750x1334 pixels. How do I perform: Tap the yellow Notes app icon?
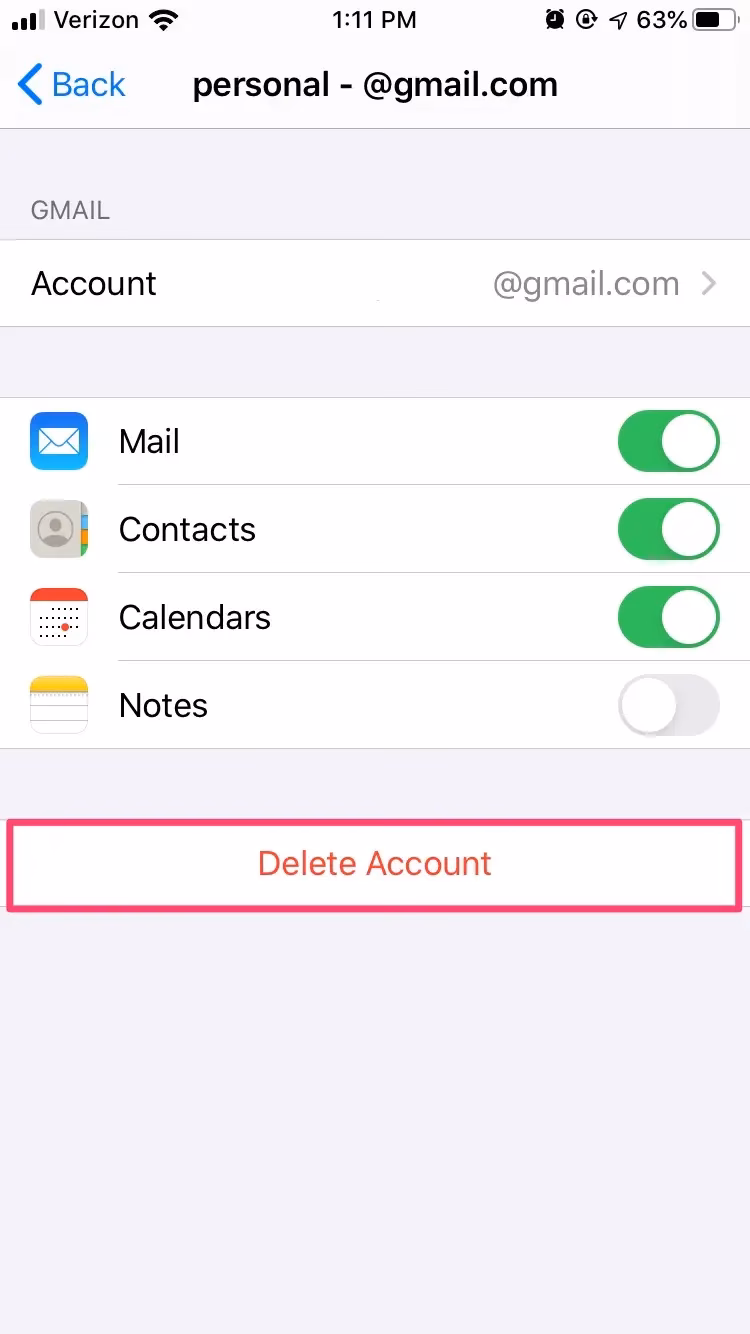click(x=58, y=705)
